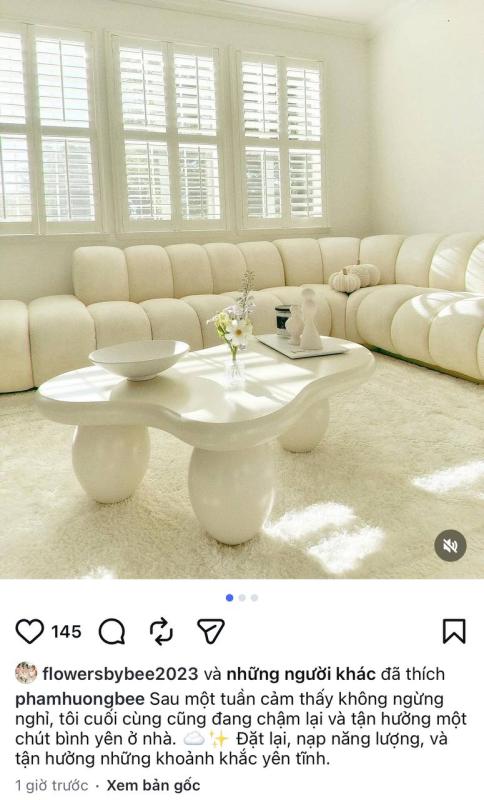Open the living room post media
This screenshot has height=800, width=484.
pos(242,289)
